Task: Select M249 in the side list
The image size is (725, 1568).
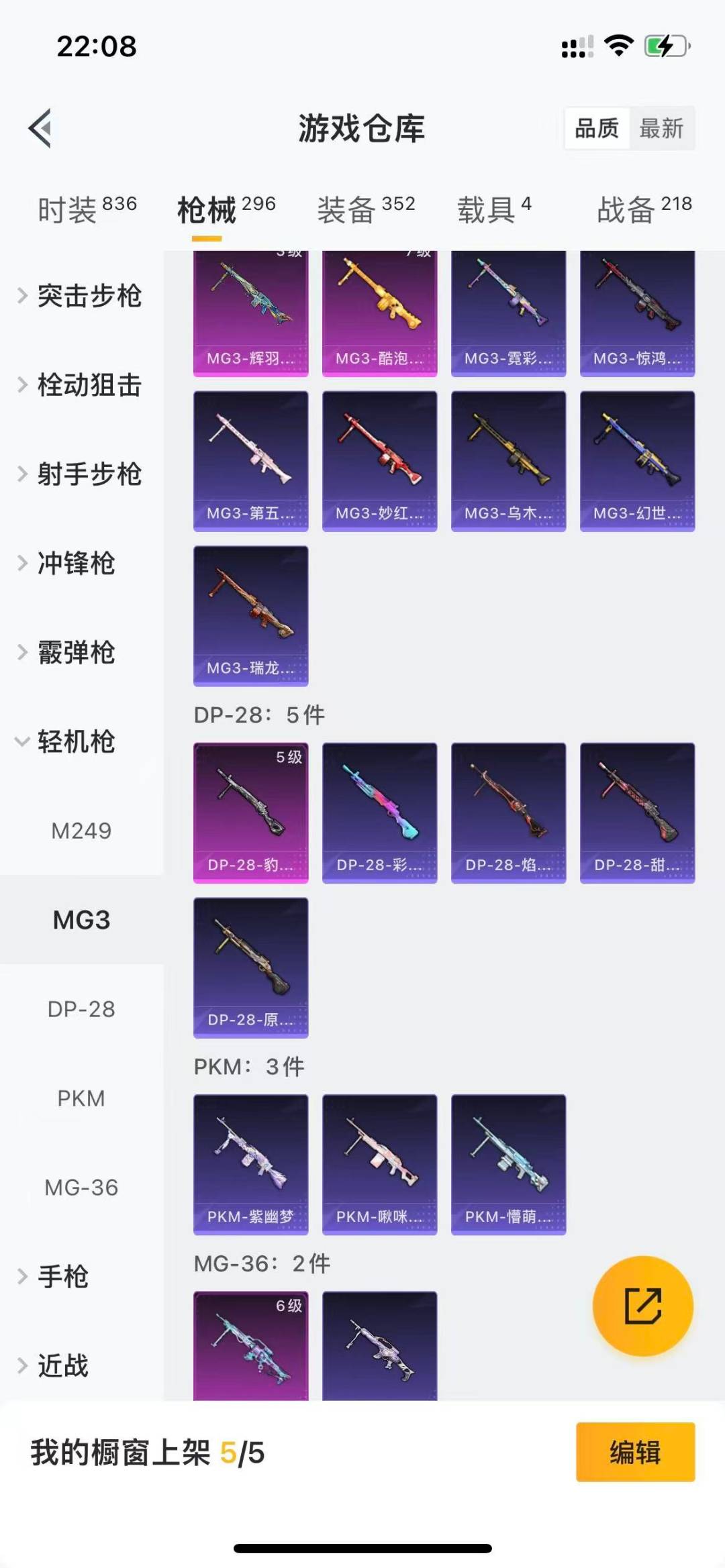Action: click(81, 831)
